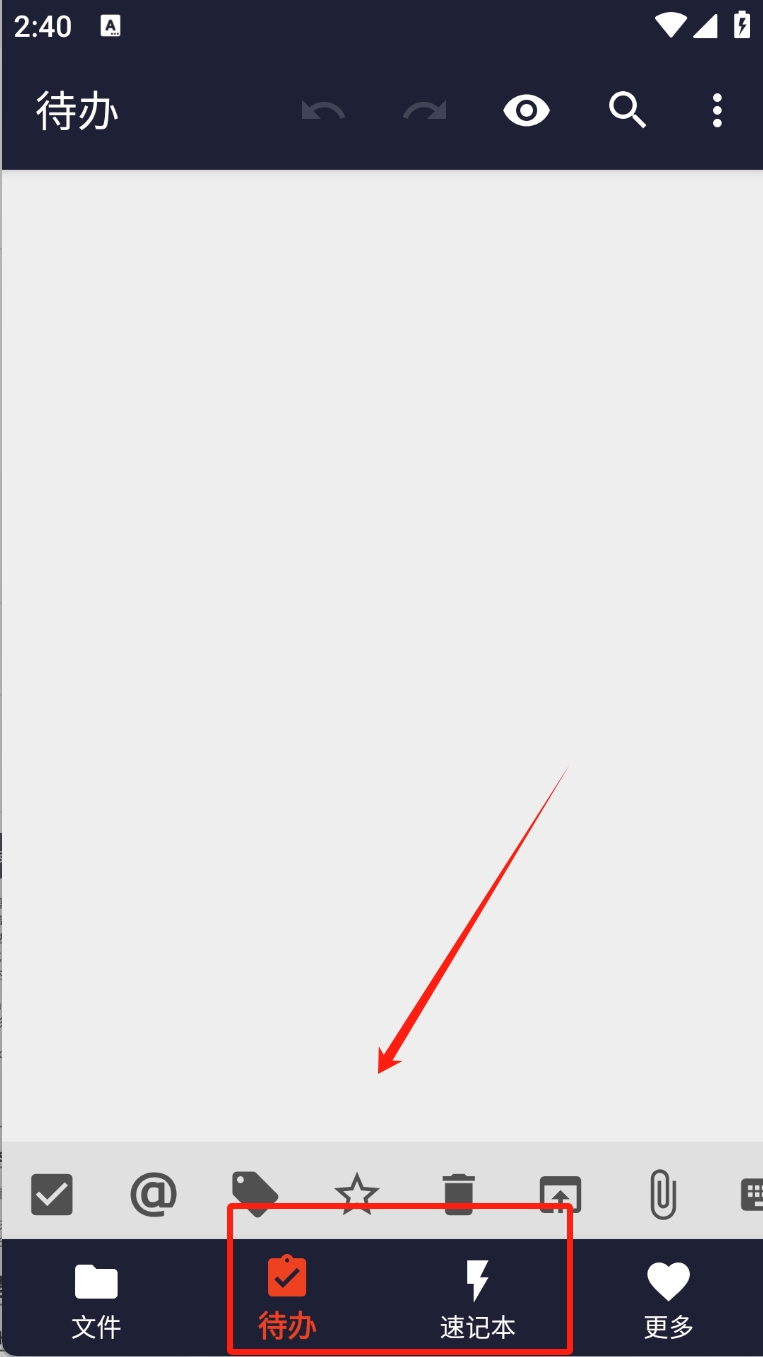Image resolution: width=763 pixels, height=1357 pixels.
Task: Tap the editor text area
Action: coord(380,600)
